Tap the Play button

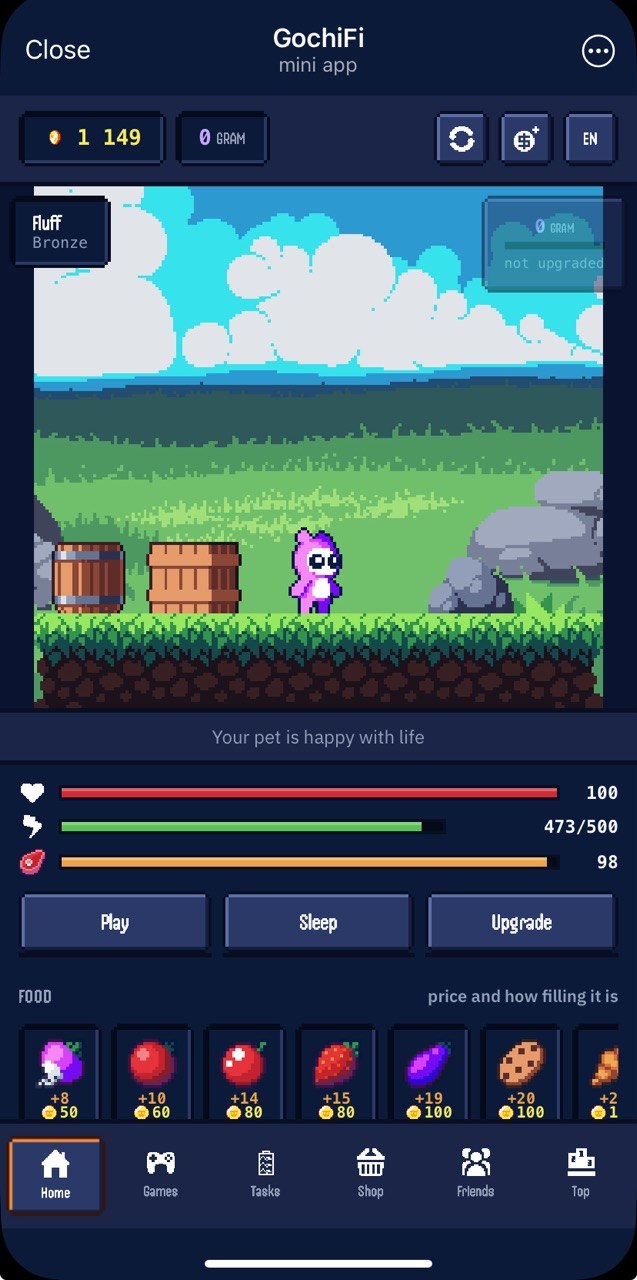tap(115, 922)
